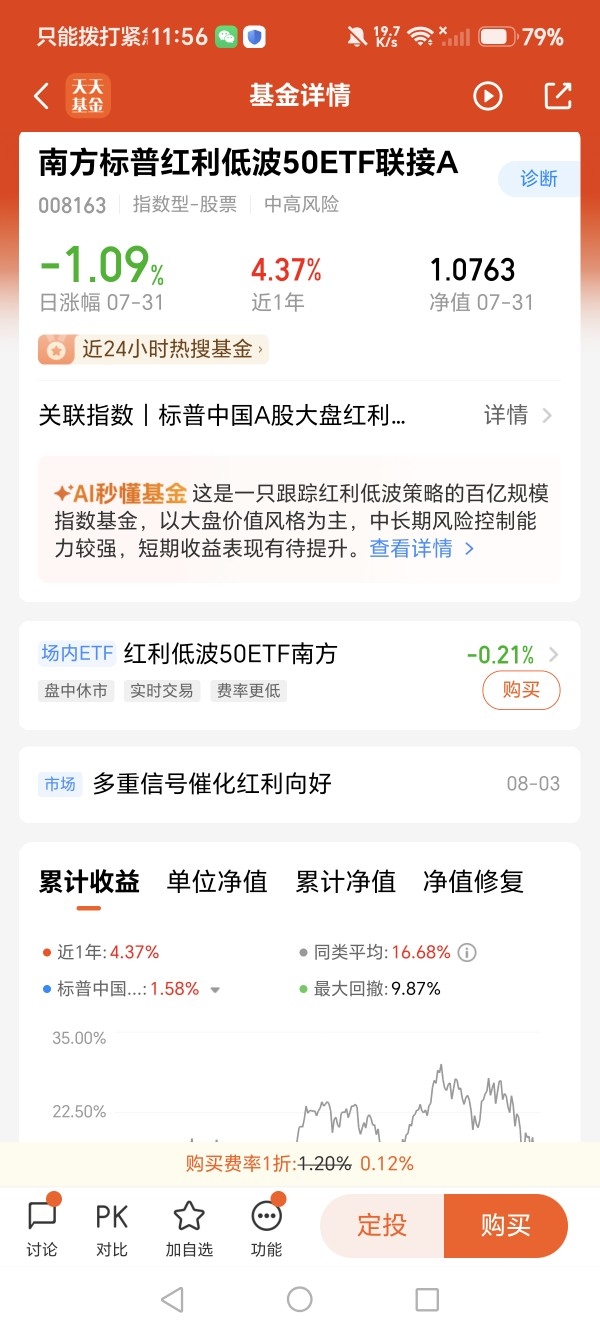The image size is (600, 1332).
Task: Open 详情 for the related index
Action: 518,416
